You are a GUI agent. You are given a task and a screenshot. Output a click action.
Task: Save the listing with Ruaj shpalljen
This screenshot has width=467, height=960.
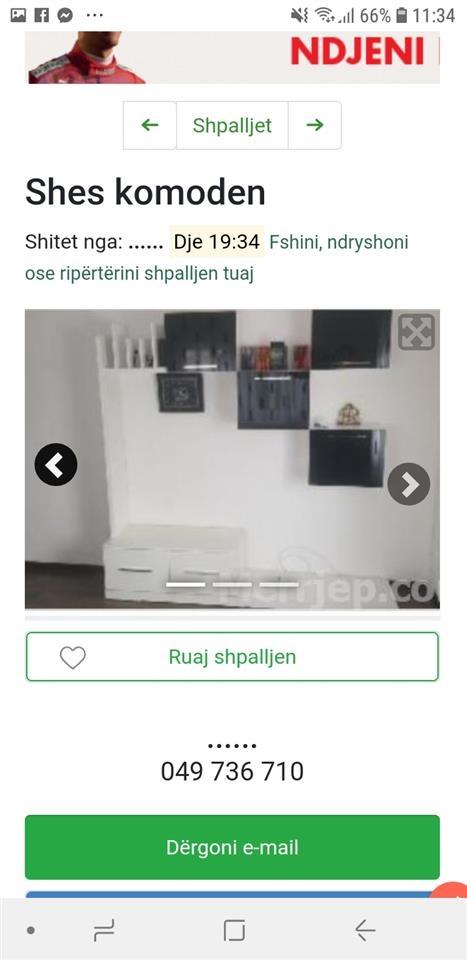coord(232,657)
